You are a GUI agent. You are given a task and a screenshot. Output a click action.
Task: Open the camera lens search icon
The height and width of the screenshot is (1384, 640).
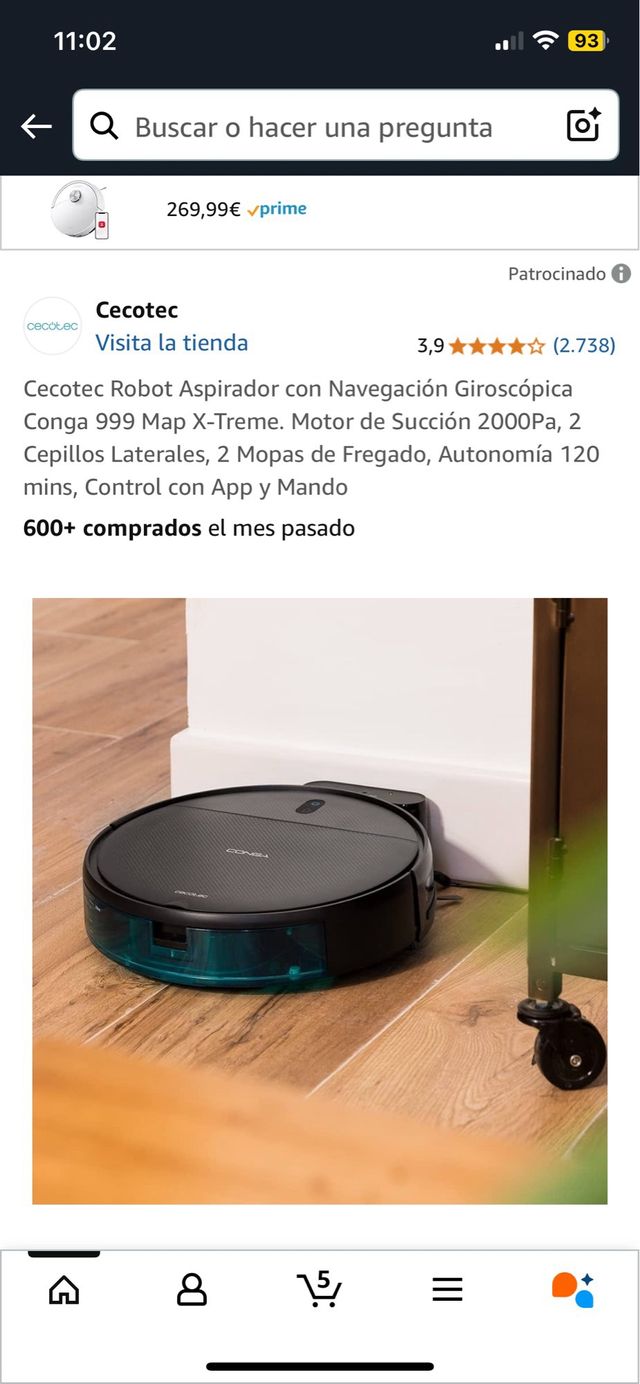583,125
